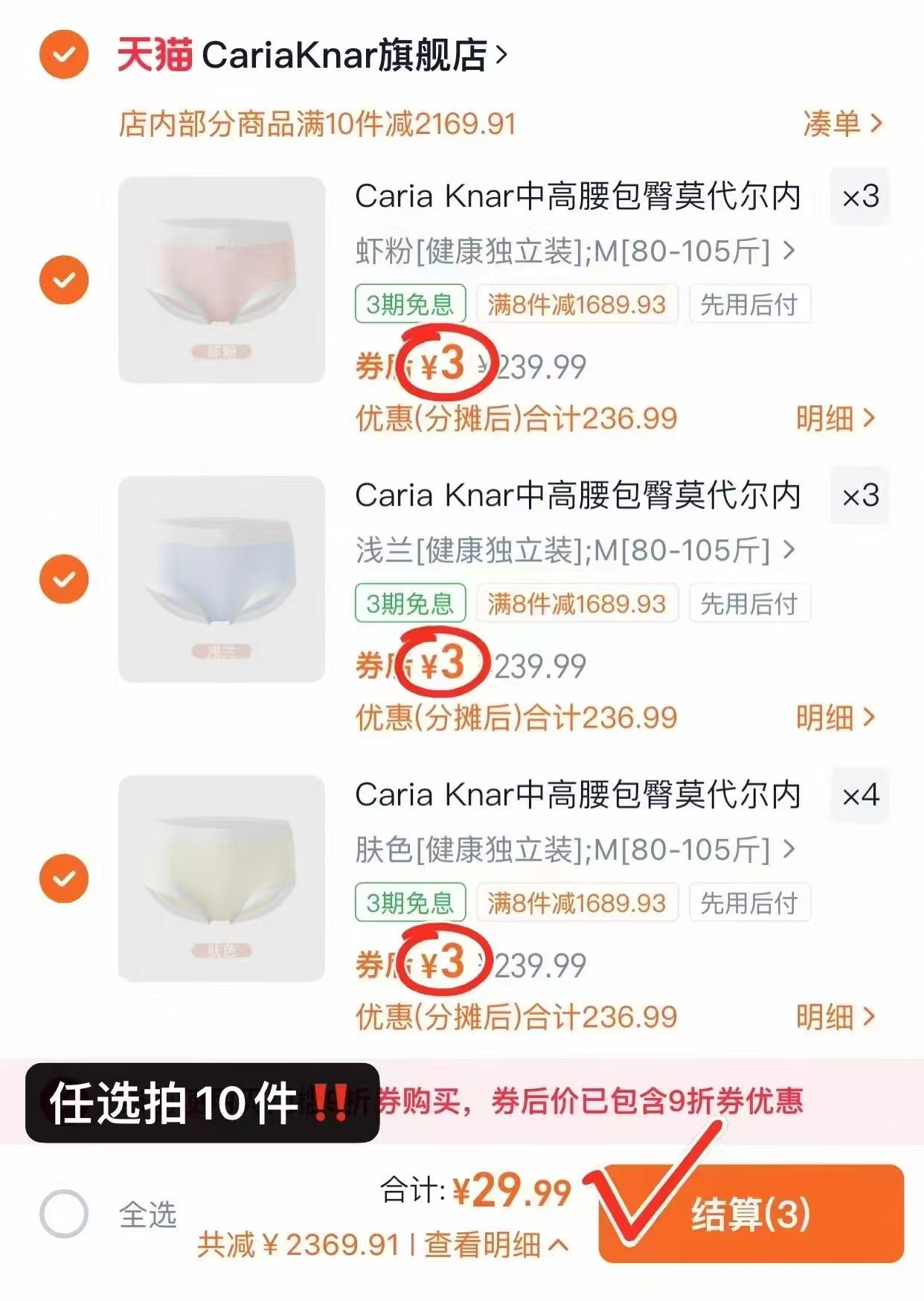View 明细 discount details for the 肤色 item
The width and height of the screenshot is (924, 1301).
(x=835, y=1017)
